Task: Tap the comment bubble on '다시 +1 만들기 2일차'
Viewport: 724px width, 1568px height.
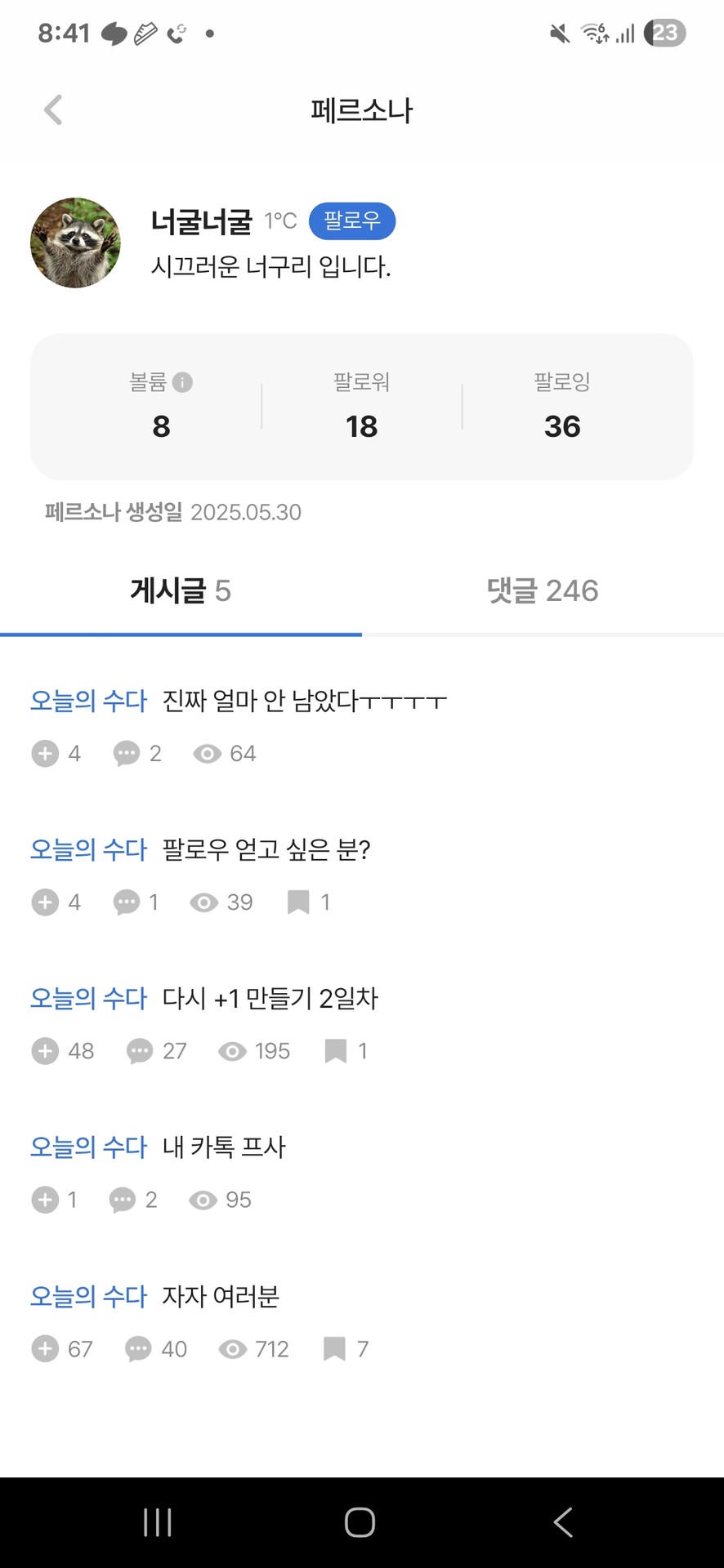Action: [x=140, y=1051]
